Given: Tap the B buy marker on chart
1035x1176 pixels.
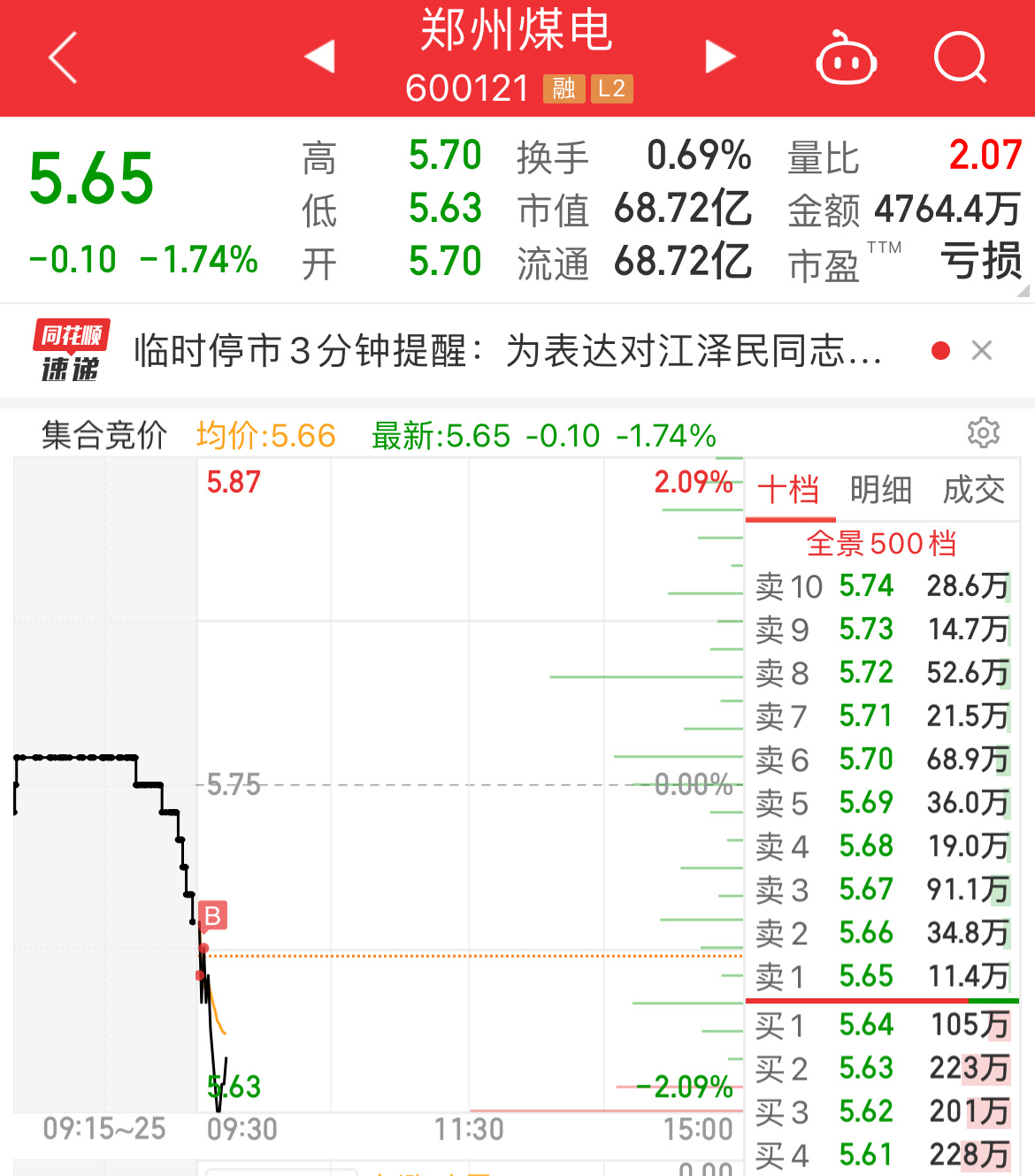Looking at the screenshot, I should click(212, 916).
